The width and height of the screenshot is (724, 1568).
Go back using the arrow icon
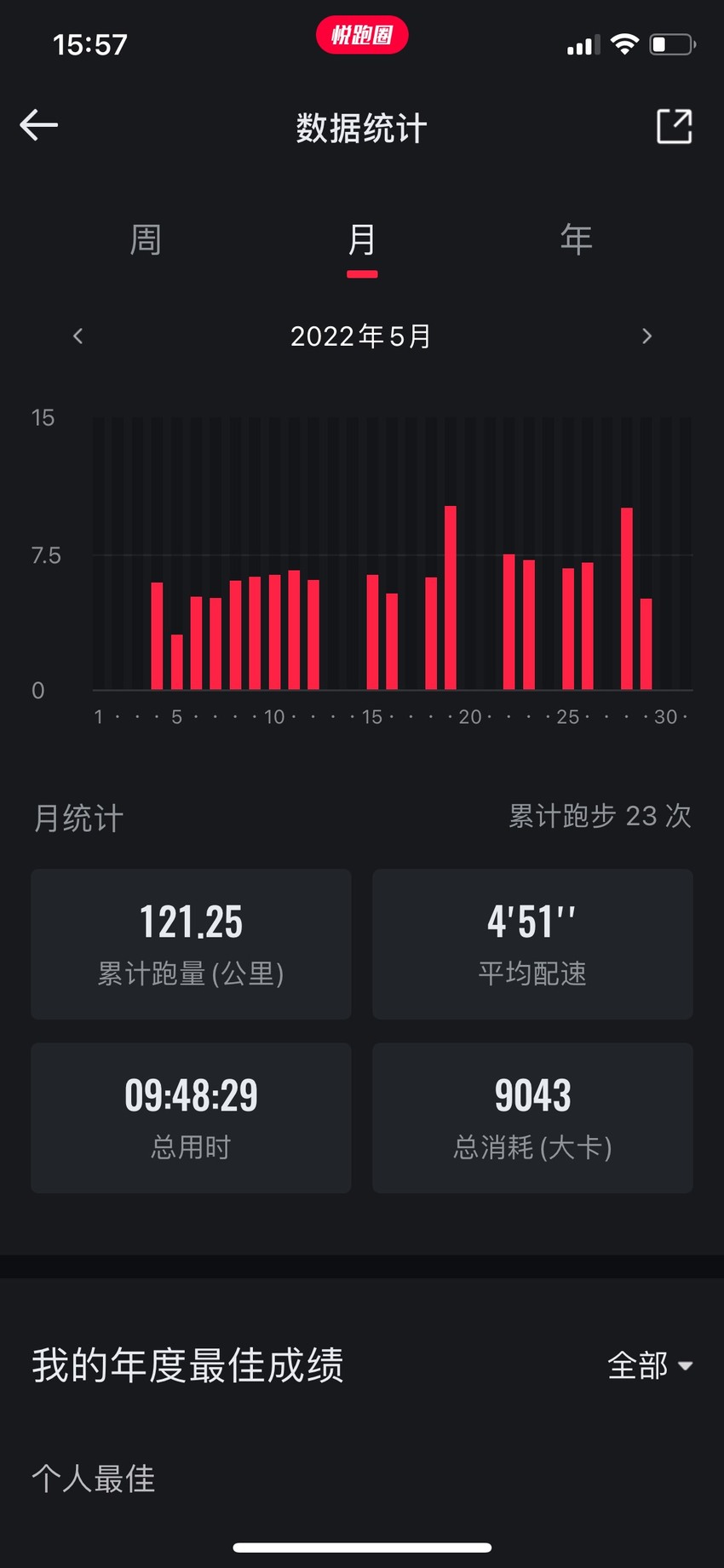click(39, 125)
